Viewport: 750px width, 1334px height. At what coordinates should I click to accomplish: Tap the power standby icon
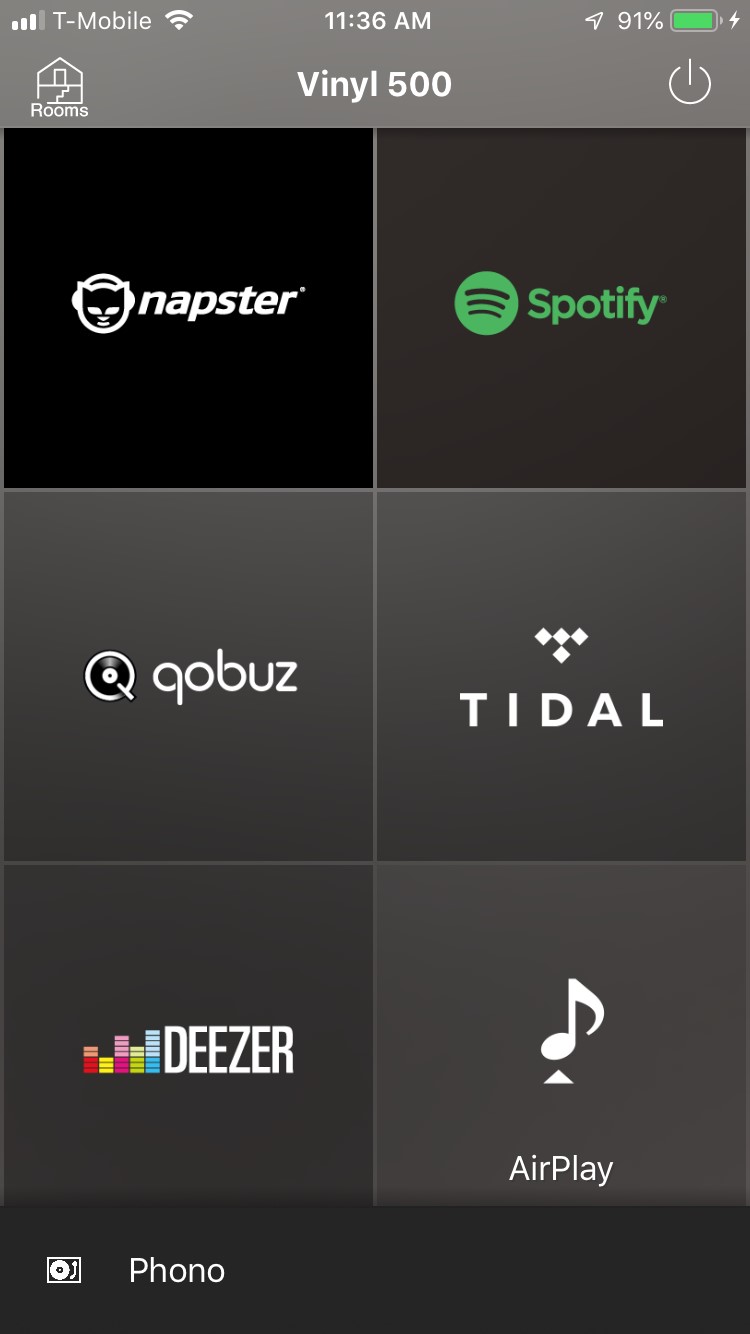[689, 84]
